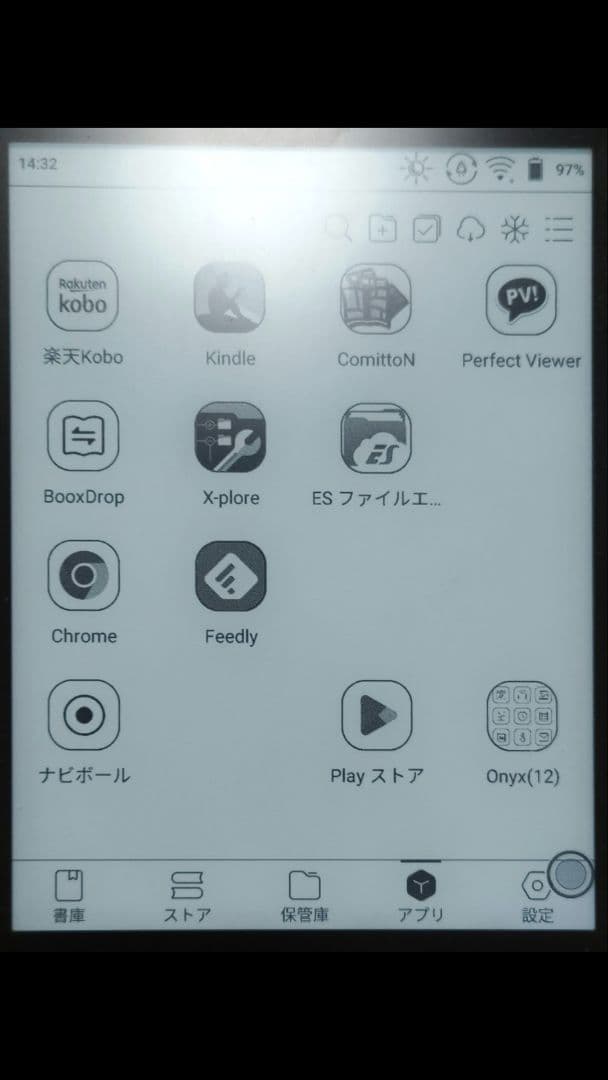Launch BooxDrop app
This screenshot has width=608, height=1080.
point(83,437)
